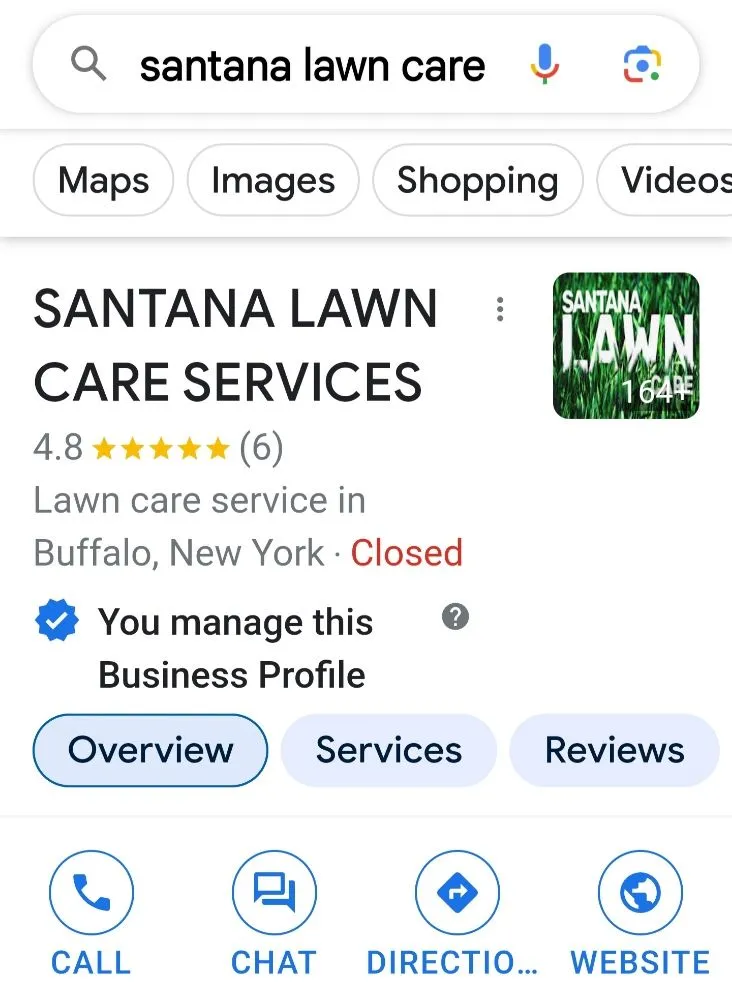732x1000 pixels.
Task: Filter results by Shopping
Action: click(x=477, y=180)
